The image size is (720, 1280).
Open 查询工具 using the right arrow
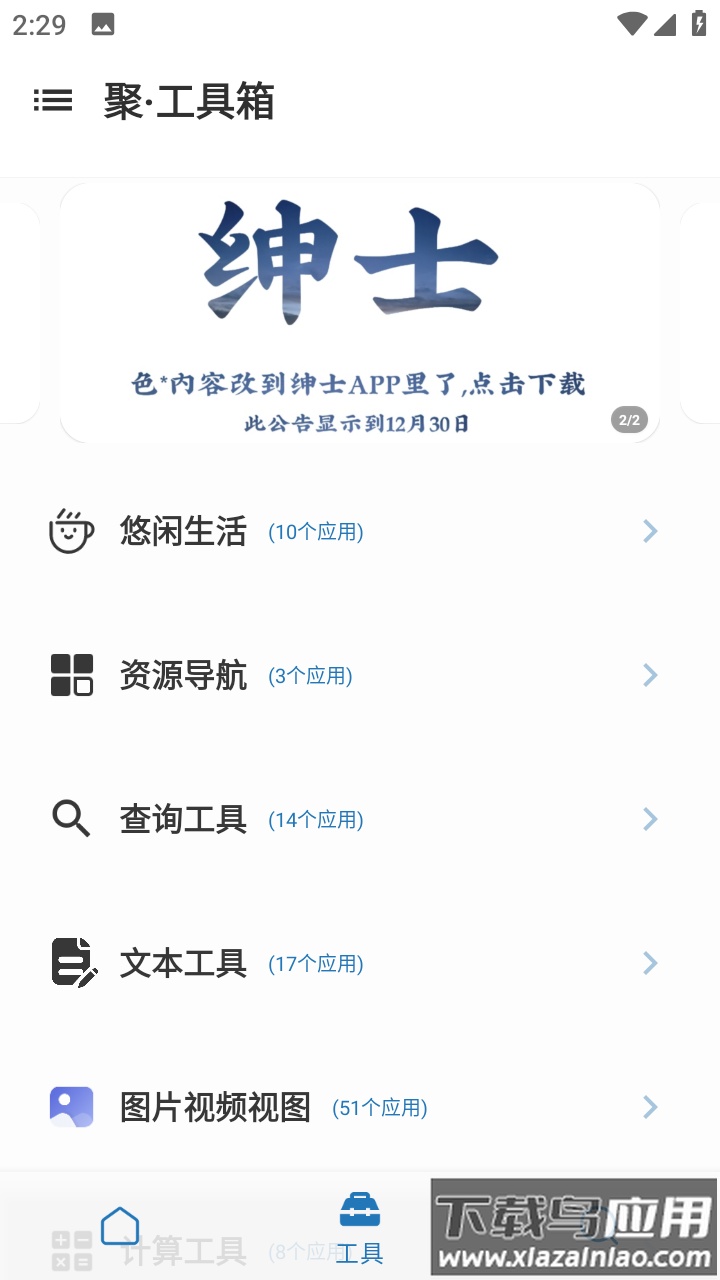650,819
